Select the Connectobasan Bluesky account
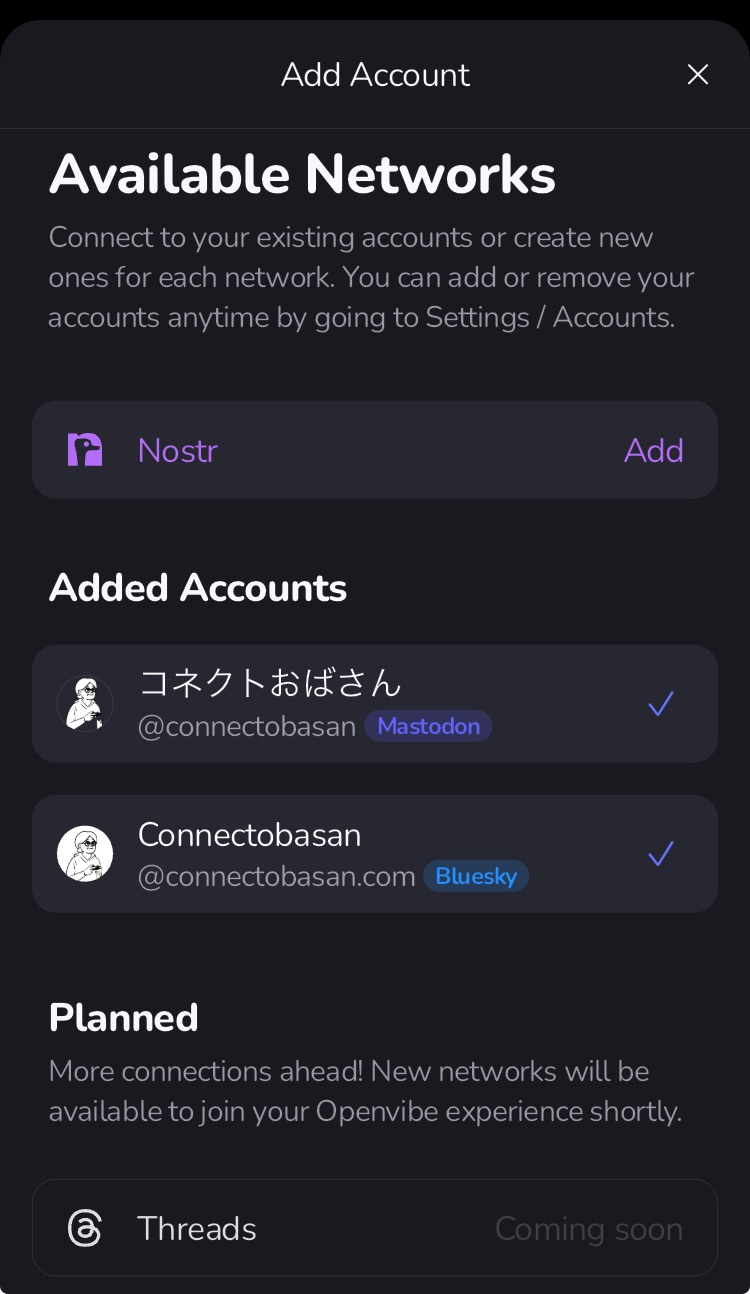 [x=375, y=854]
